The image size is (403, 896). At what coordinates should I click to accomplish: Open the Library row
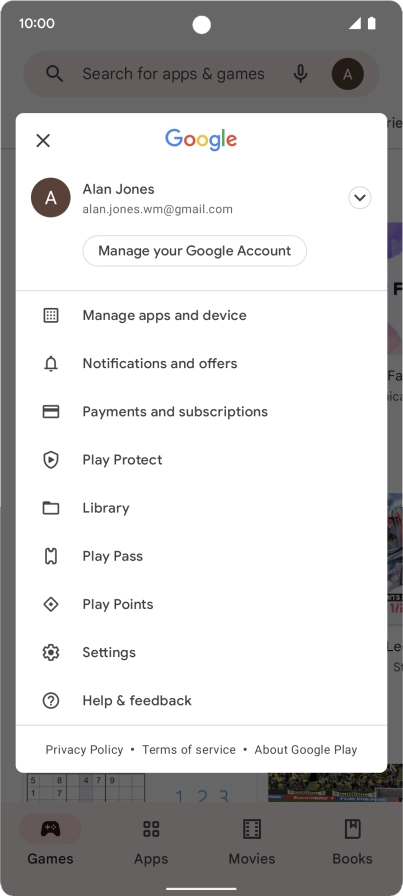201,508
